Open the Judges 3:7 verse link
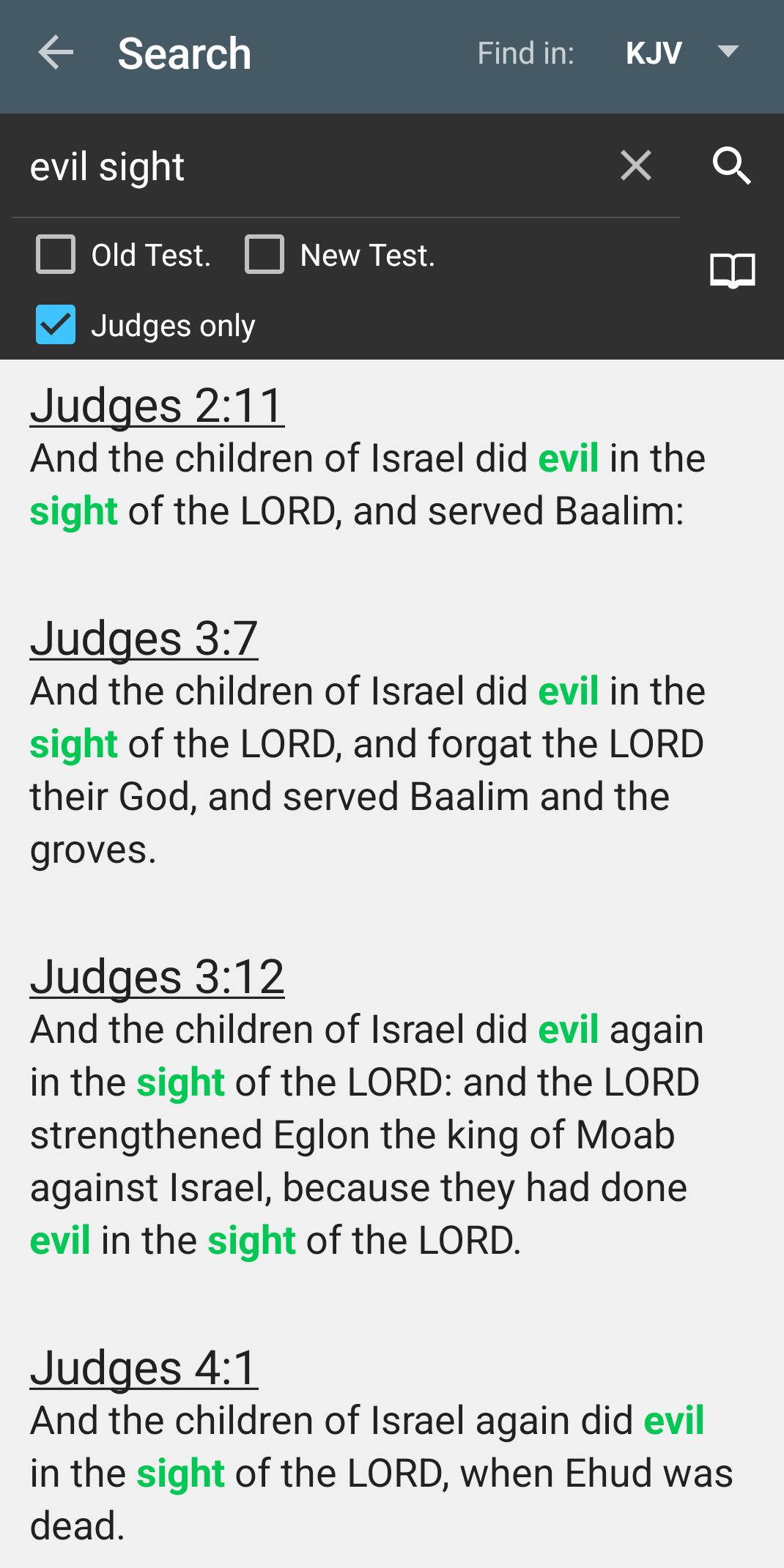The image size is (784, 1568). (x=144, y=639)
